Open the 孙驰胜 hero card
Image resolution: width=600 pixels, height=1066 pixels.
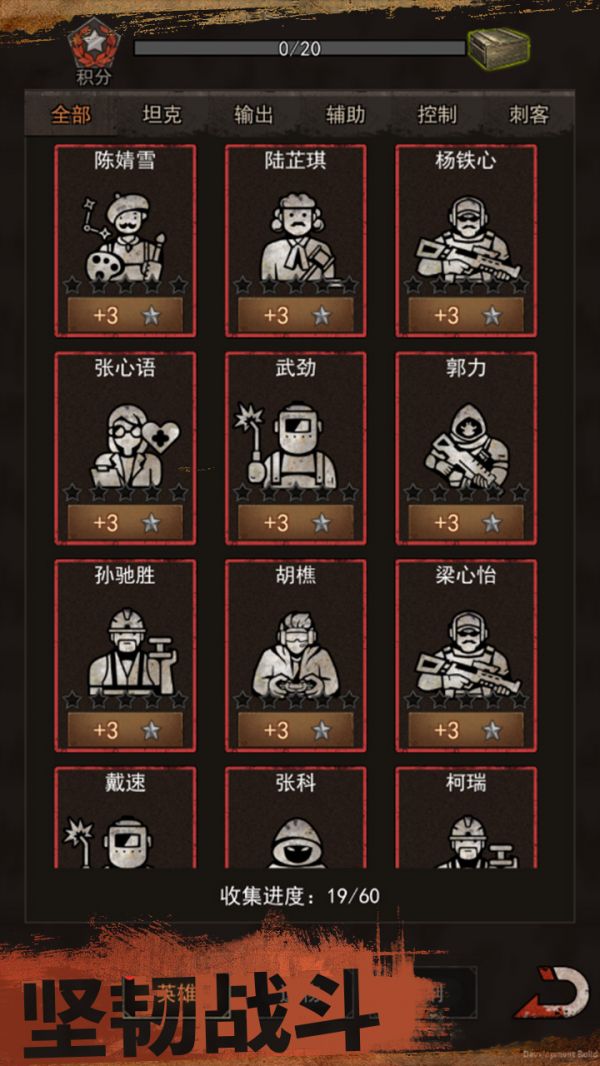coord(125,655)
